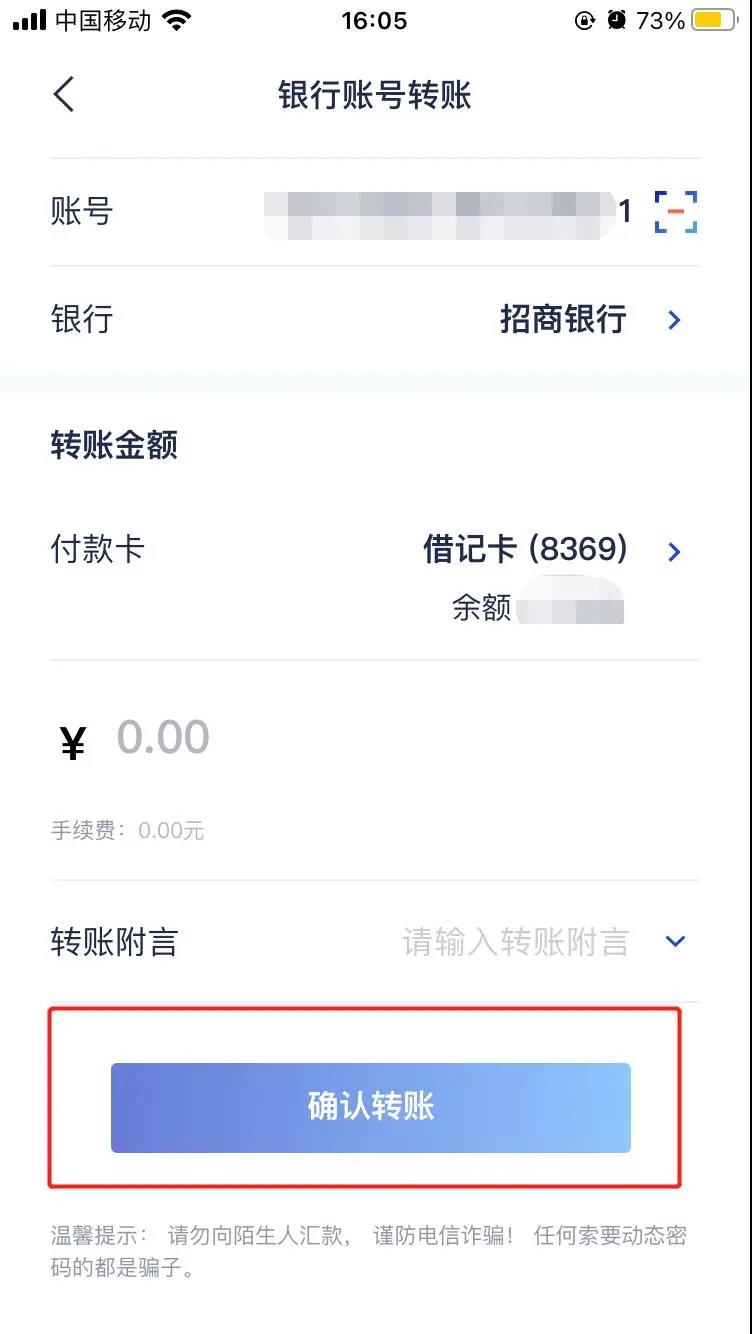Viewport: 752px width, 1334px height.
Task: Open the 银行 selector showing 招商银行
Action: 590,320
